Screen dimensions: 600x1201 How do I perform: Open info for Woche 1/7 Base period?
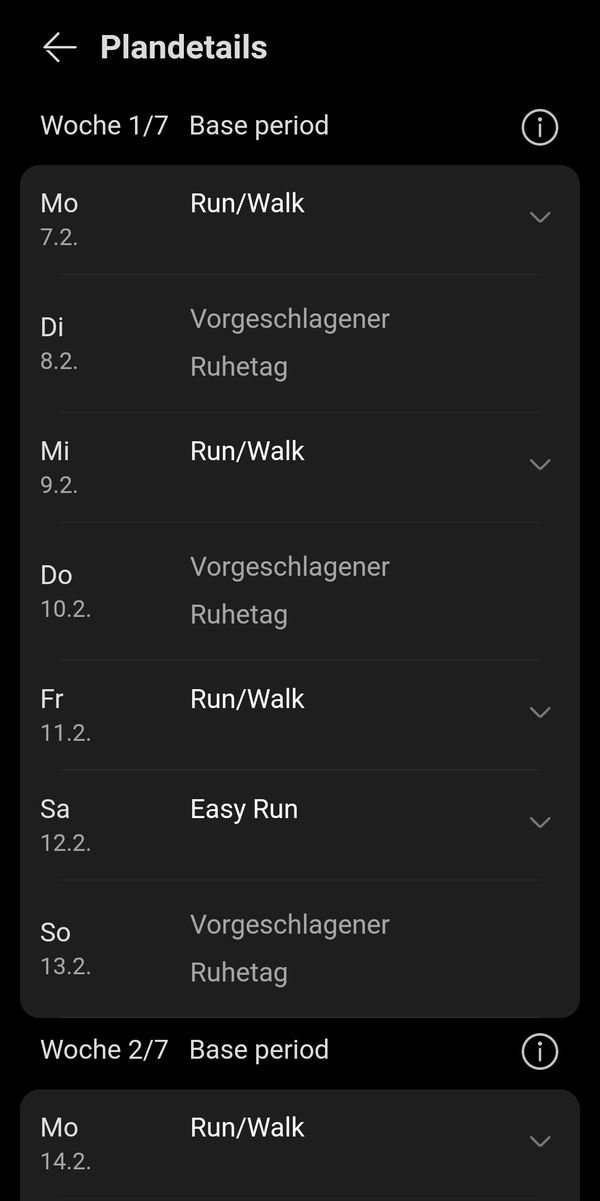tap(540, 127)
